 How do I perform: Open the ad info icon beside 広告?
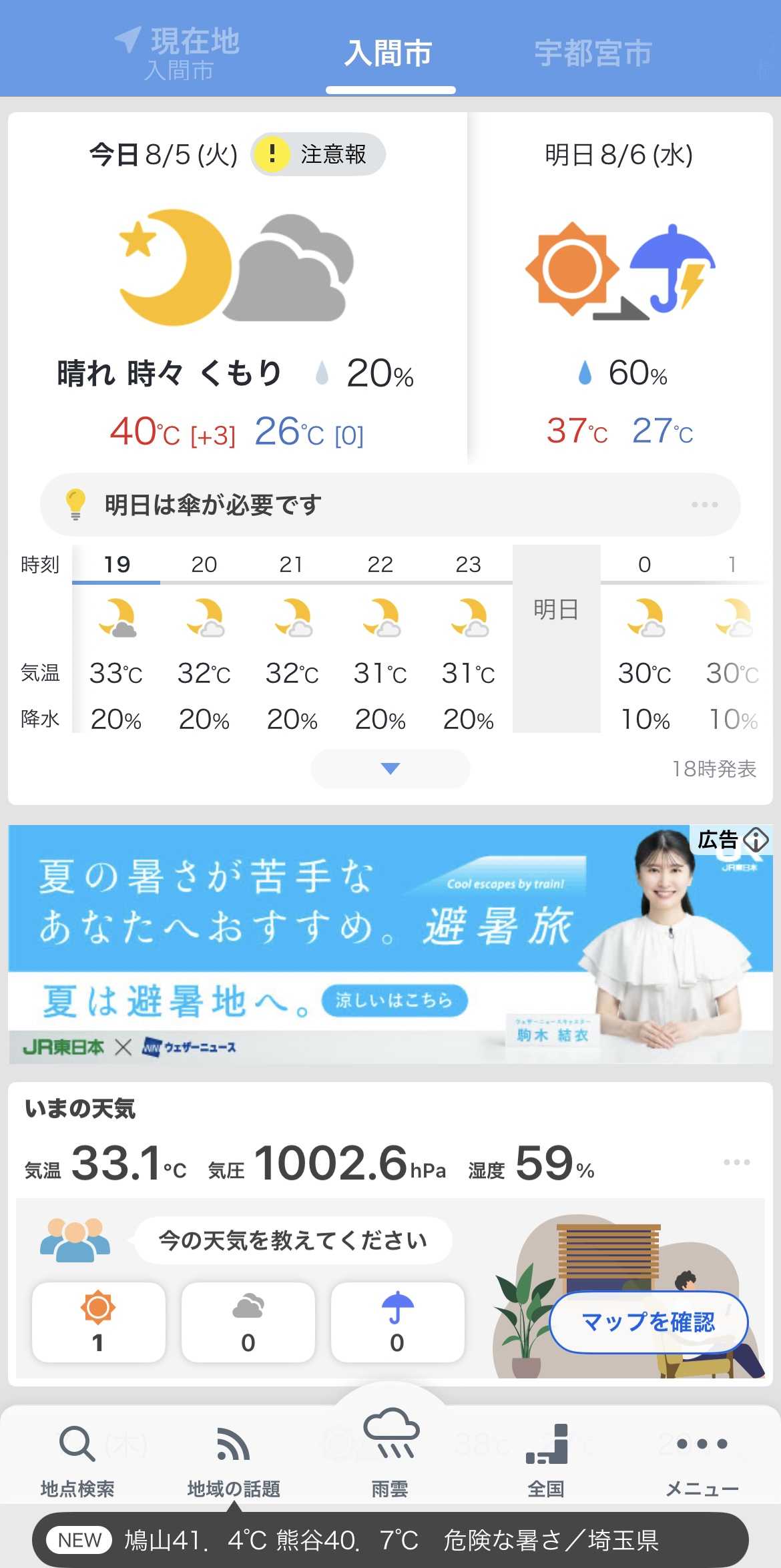click(756, 840)
